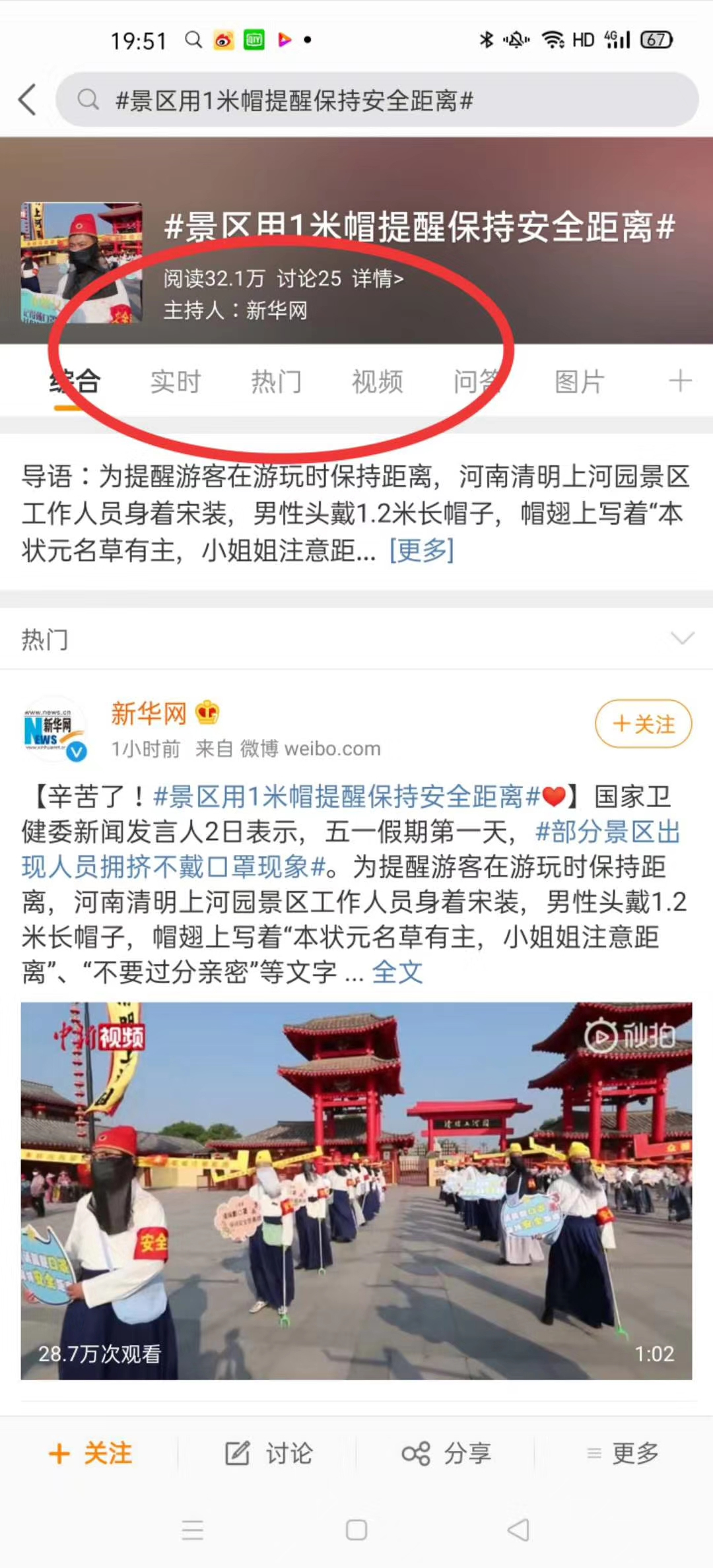This screenshot has width=713, height=1568.
Task: Switch to the 实时 tab
Action: pyautogui.click(x=176, y=381)
